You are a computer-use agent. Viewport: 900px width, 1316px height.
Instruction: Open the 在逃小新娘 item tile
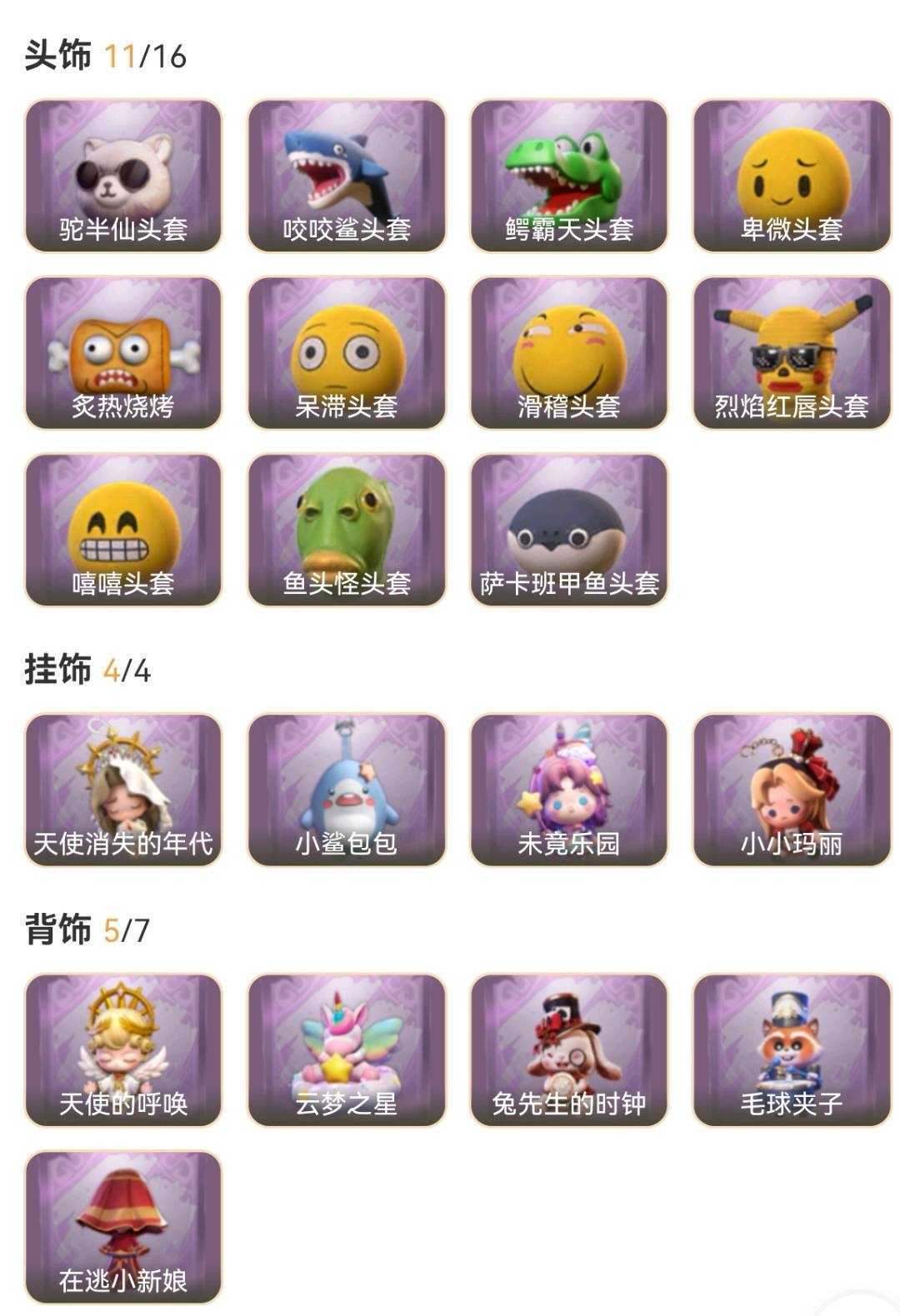[123, 1227]
